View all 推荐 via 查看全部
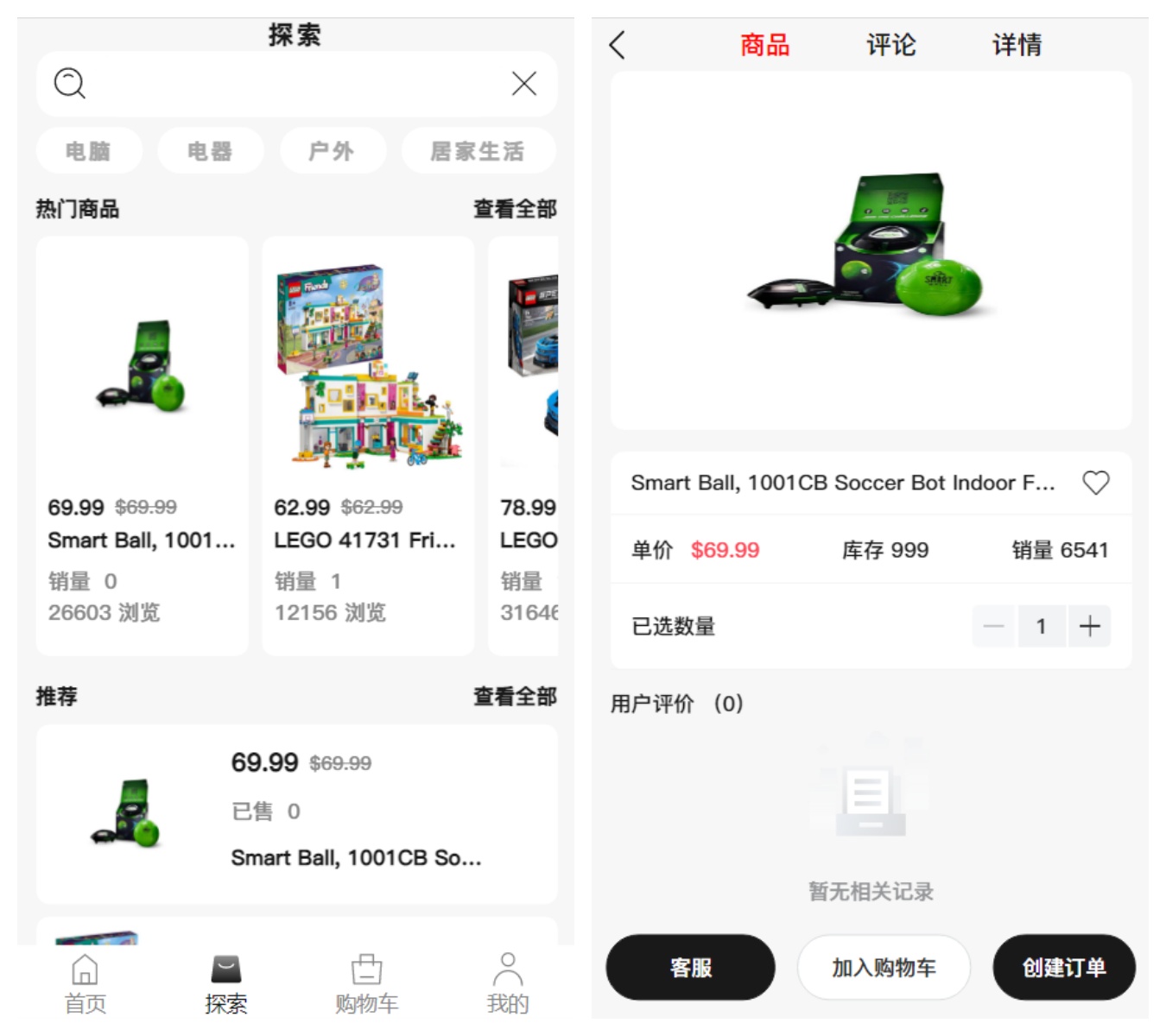The width and height of the screenshot is (1166, 1036). click(x=515, y=696)
